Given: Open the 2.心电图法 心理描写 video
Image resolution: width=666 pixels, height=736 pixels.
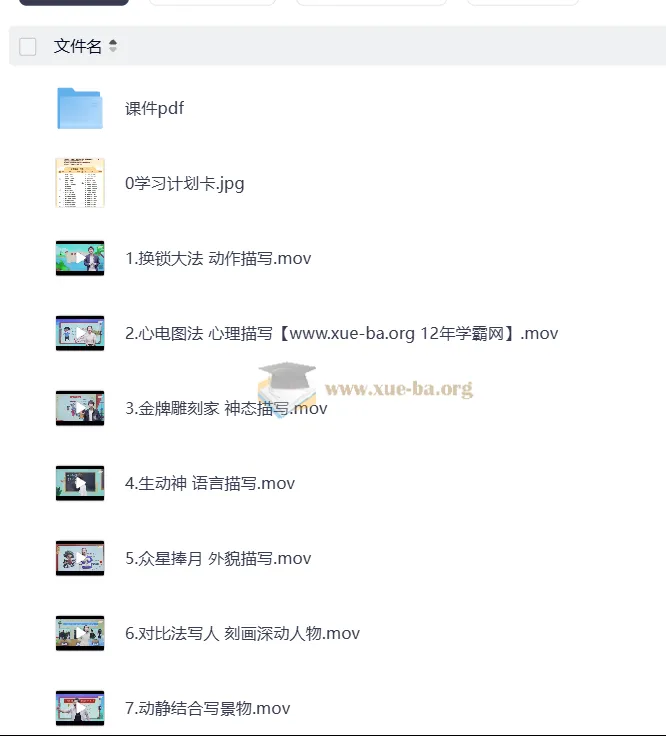Looking at the screenshot, I should click(340, 334).
